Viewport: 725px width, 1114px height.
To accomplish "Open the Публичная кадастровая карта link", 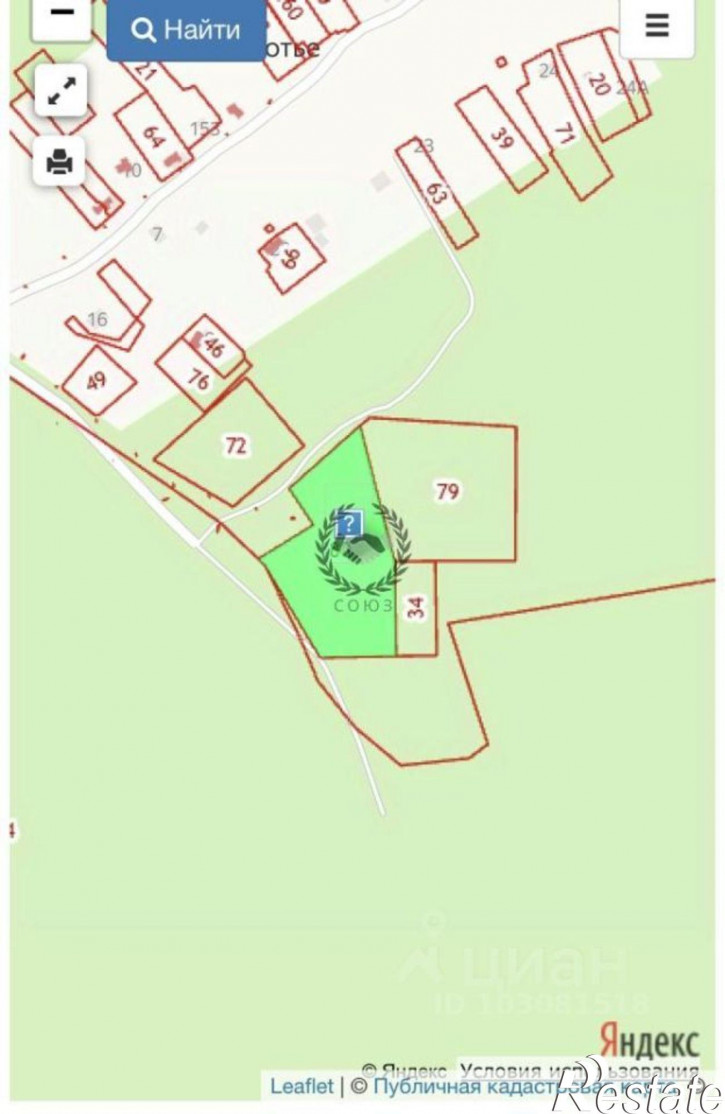I will pyautogui.click(x=520, y=1086).
